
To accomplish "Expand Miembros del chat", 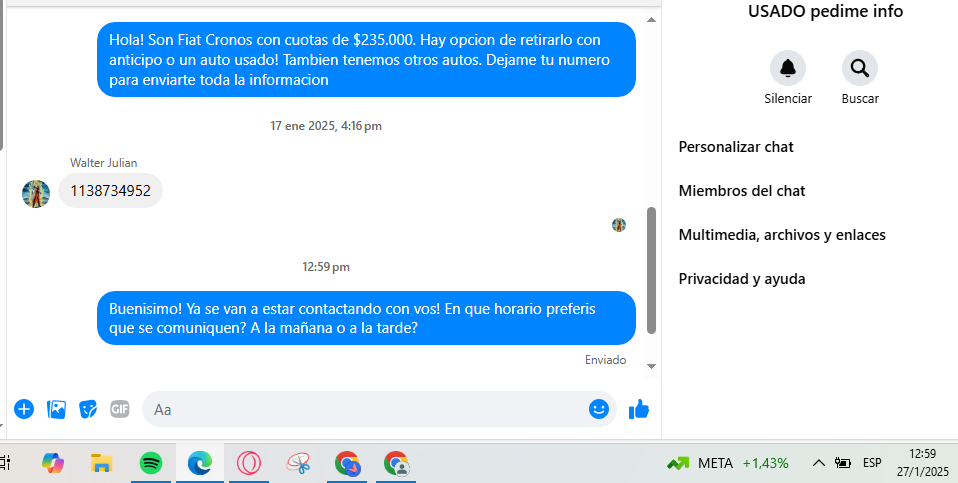I will point(742,191).
